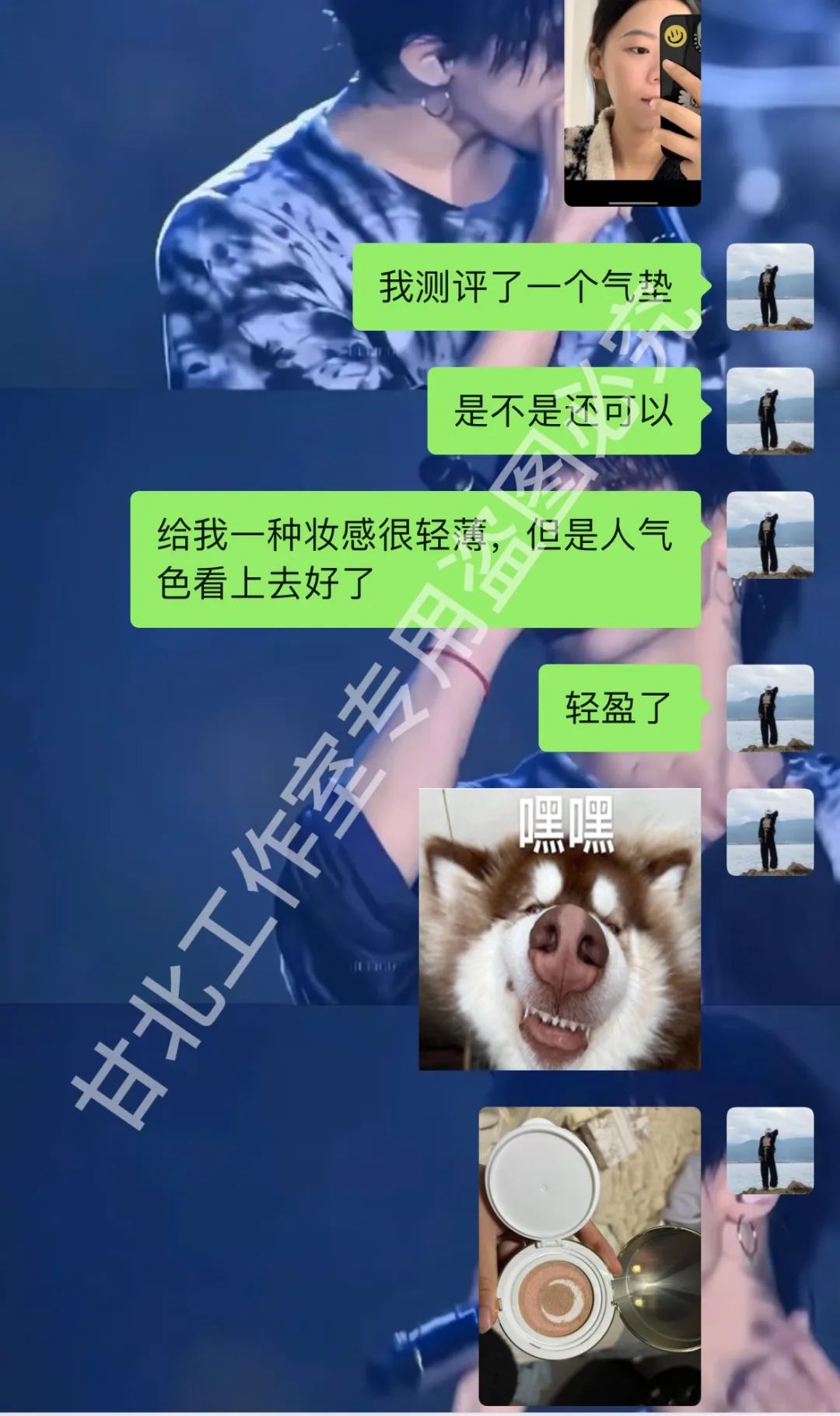
Task: Open sender profile beside 是不是还可以
Action: pyautogui.click(x=770, y=411)
